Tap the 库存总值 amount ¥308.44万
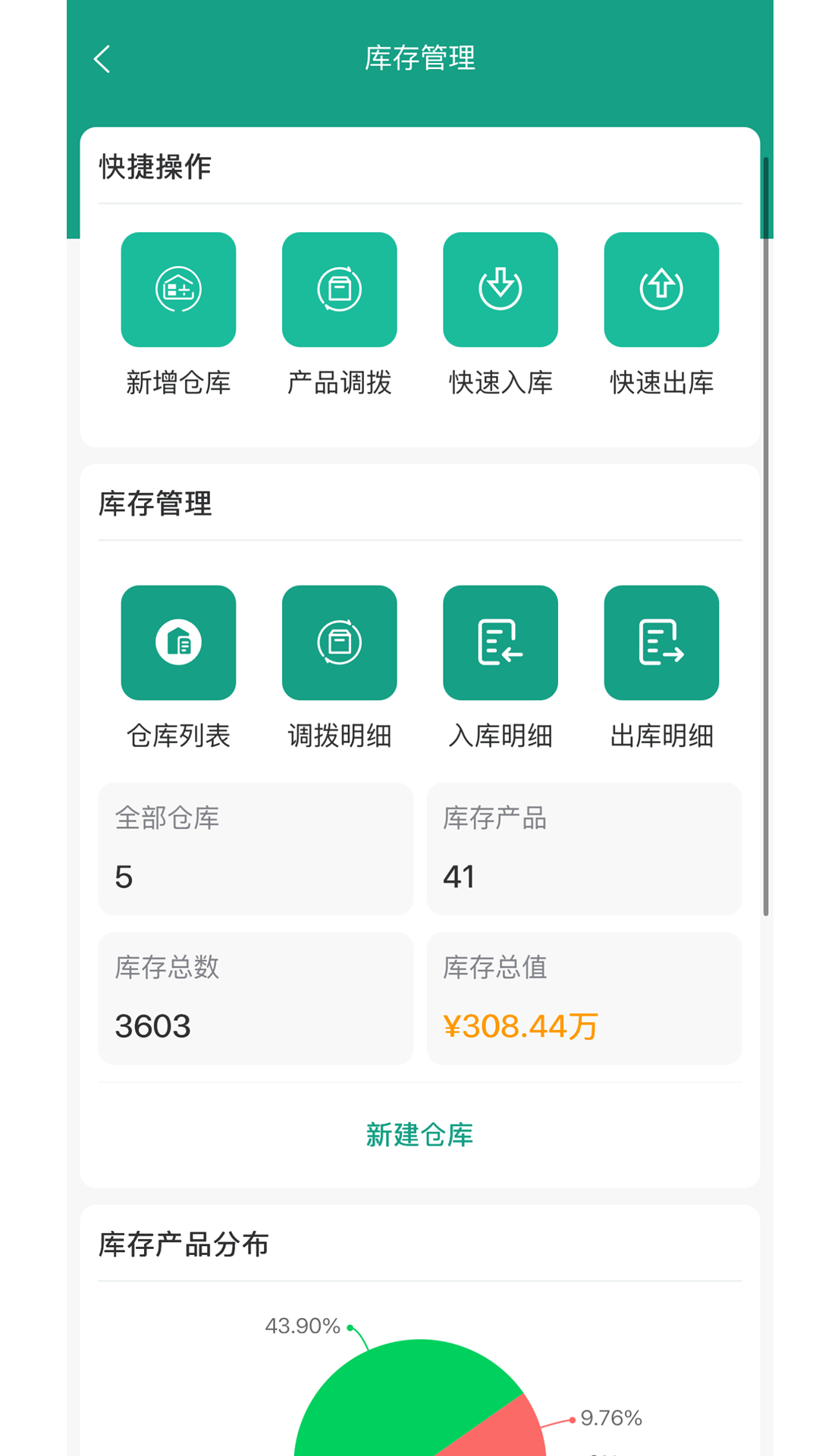Viewport: 819px width, 1456px height. click(x=520, y=1027)
